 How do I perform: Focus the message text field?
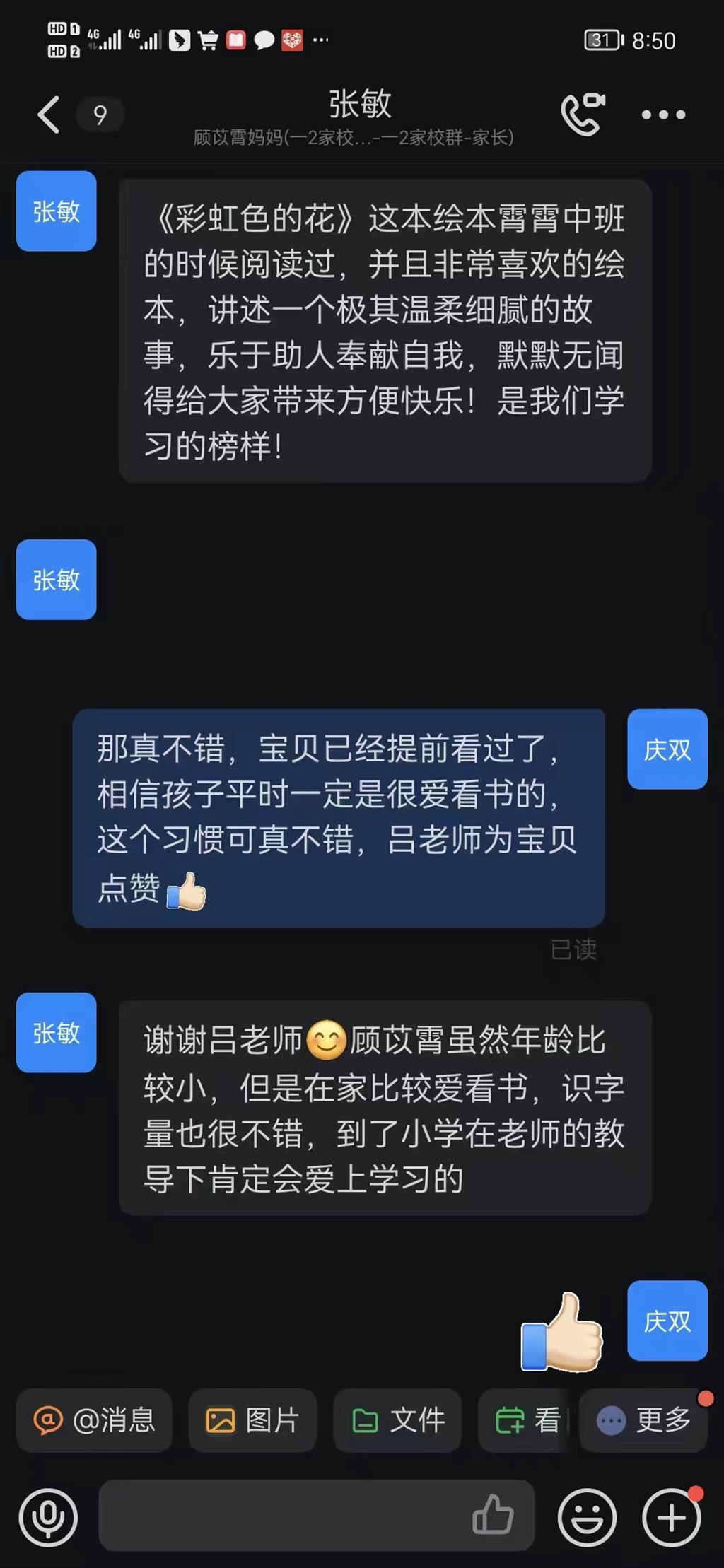[283, 1517]
